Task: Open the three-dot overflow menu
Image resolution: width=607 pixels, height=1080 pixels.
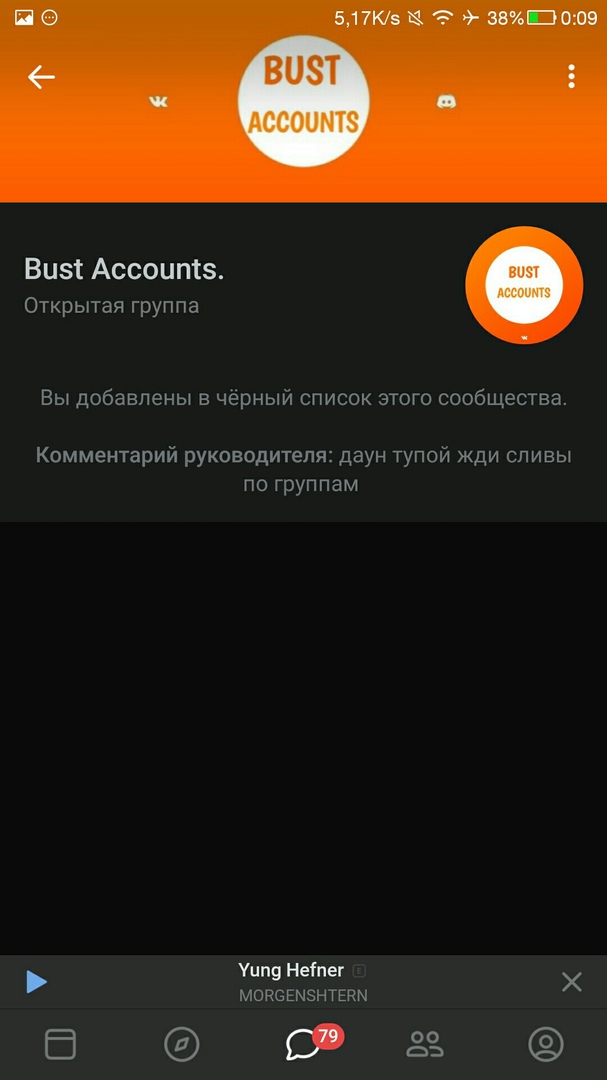Action: tap(571, 77)
